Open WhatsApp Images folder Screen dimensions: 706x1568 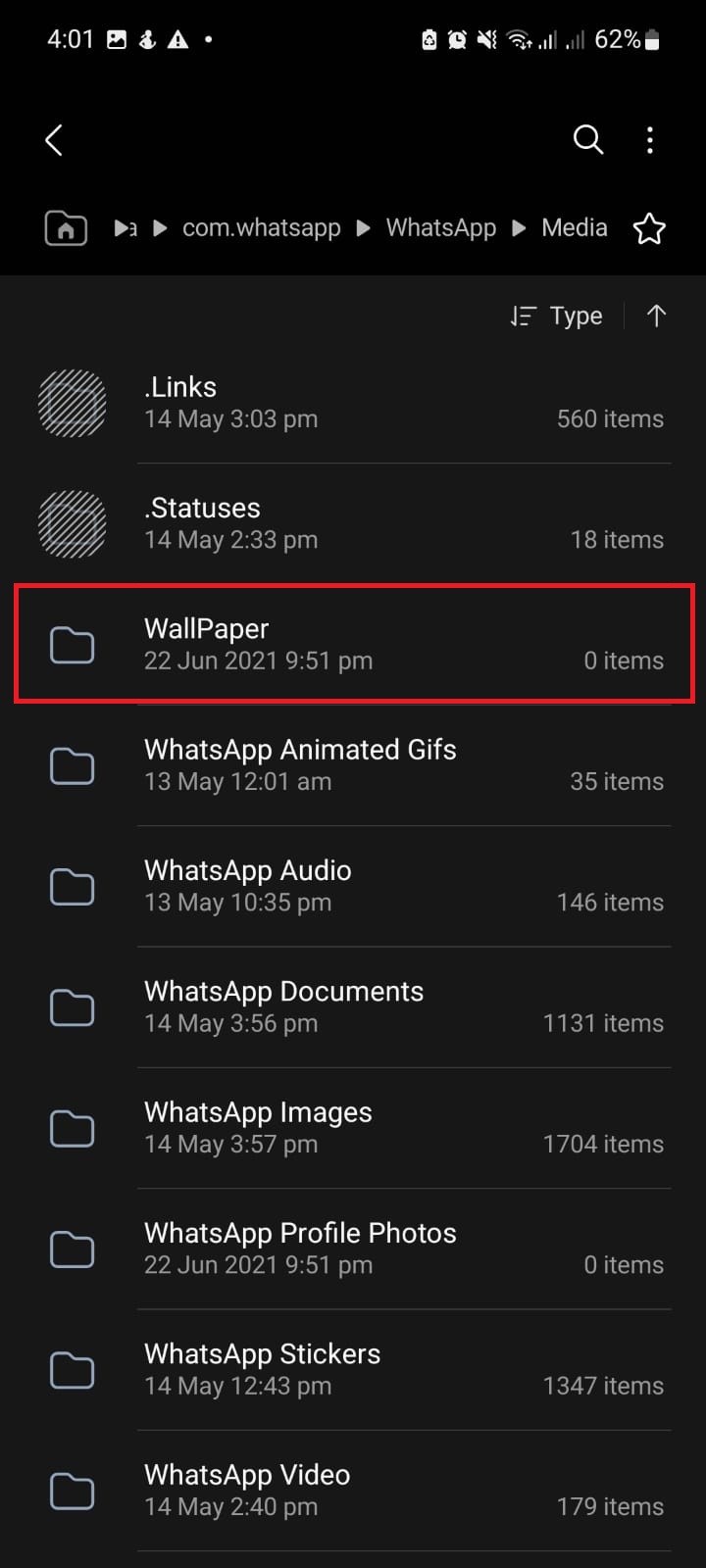pyautogui.click(x=353, y=1128)
